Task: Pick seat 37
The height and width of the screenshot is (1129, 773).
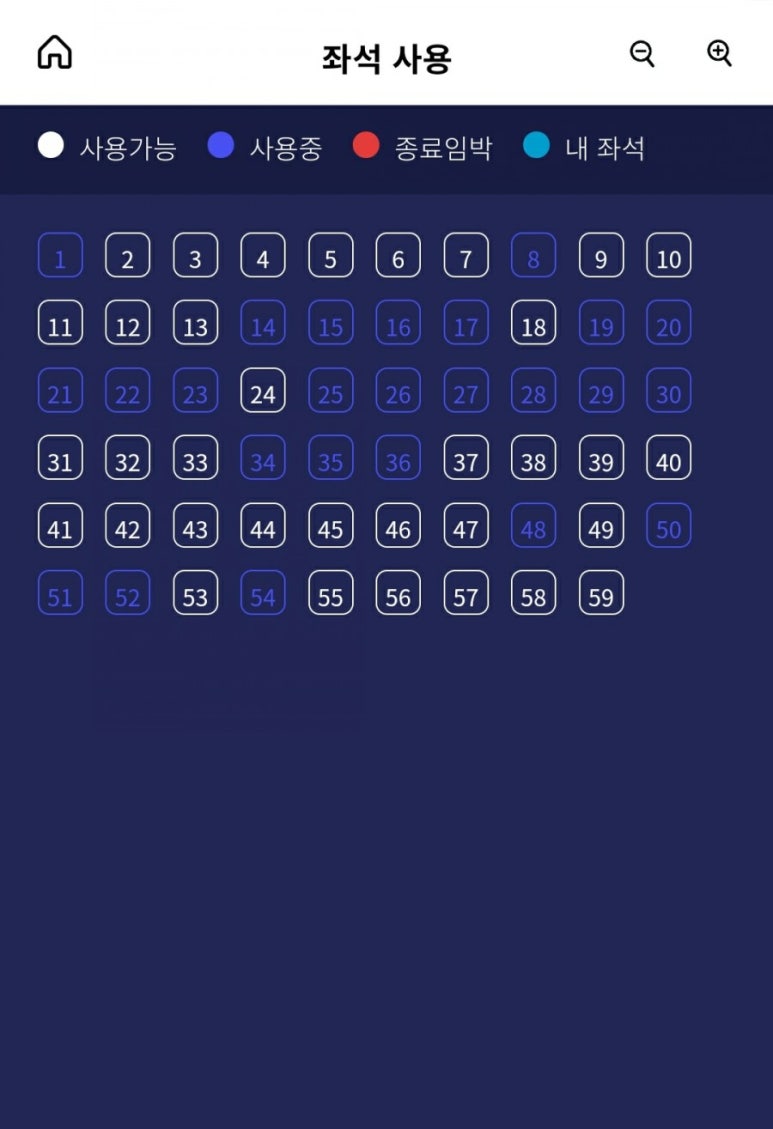Action: (x=466, y=458)
